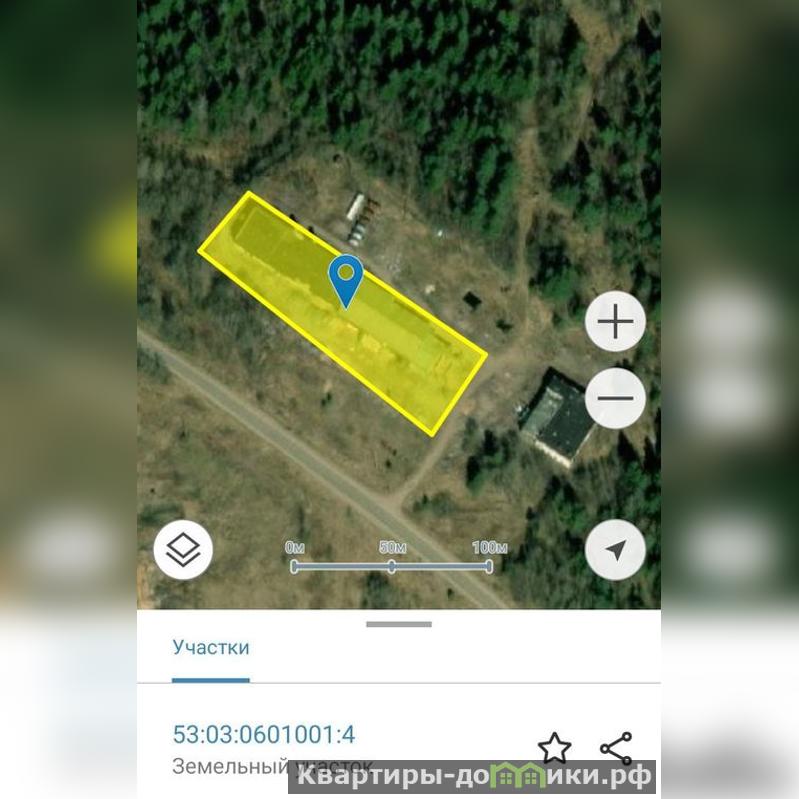Select the Участки tab
The height and width of the screenshot is (799, 799).
point(211,647)
